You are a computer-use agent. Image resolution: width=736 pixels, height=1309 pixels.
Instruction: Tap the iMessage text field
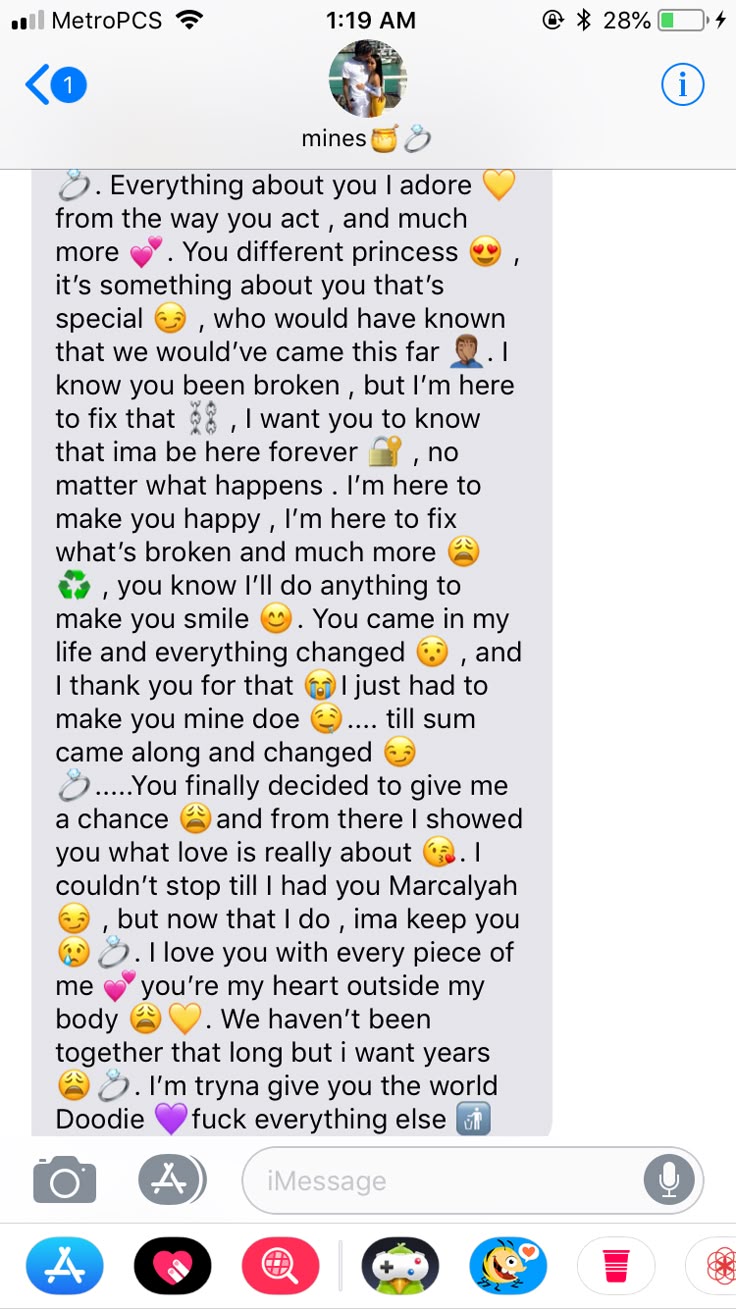tap(440, 1181)
